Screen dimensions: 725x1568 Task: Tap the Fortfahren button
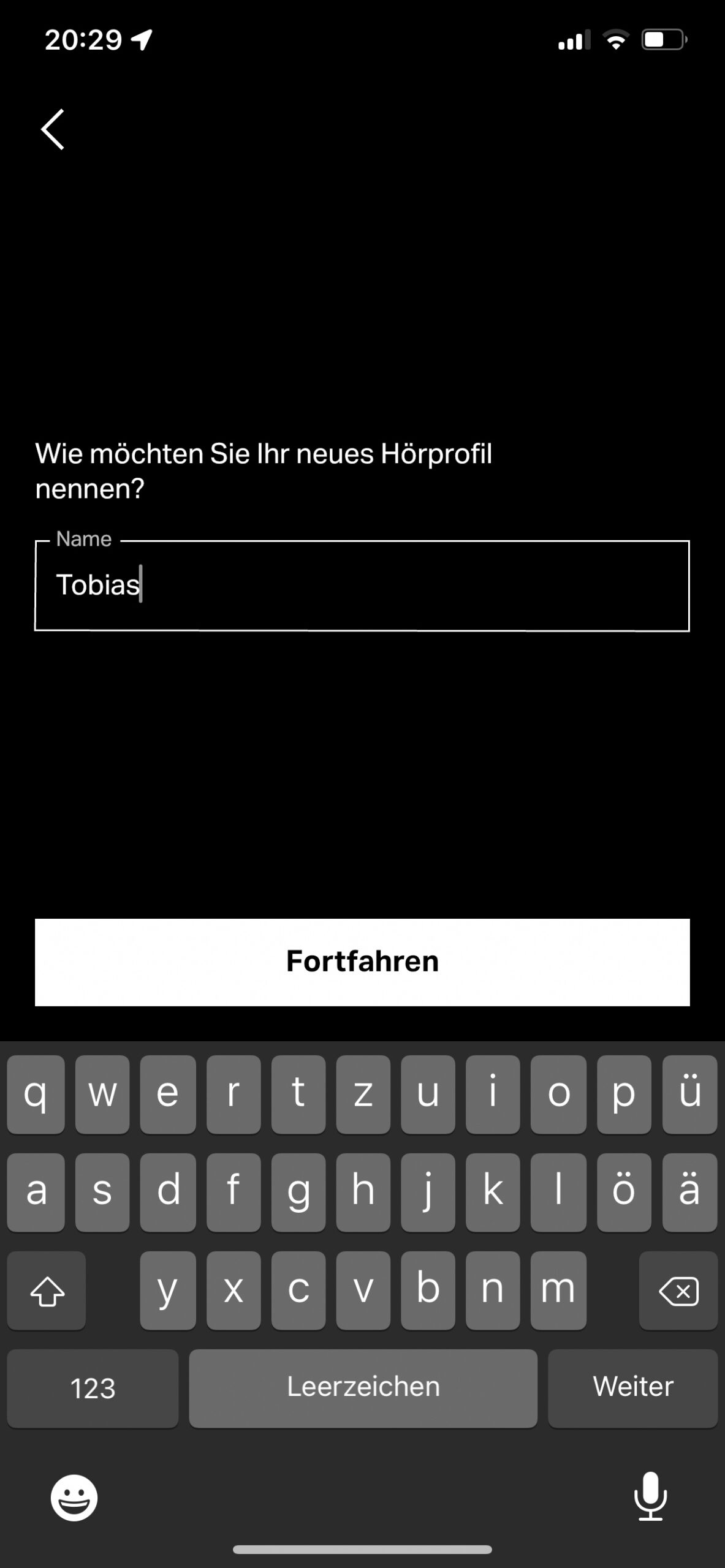(x=362, y=962)
